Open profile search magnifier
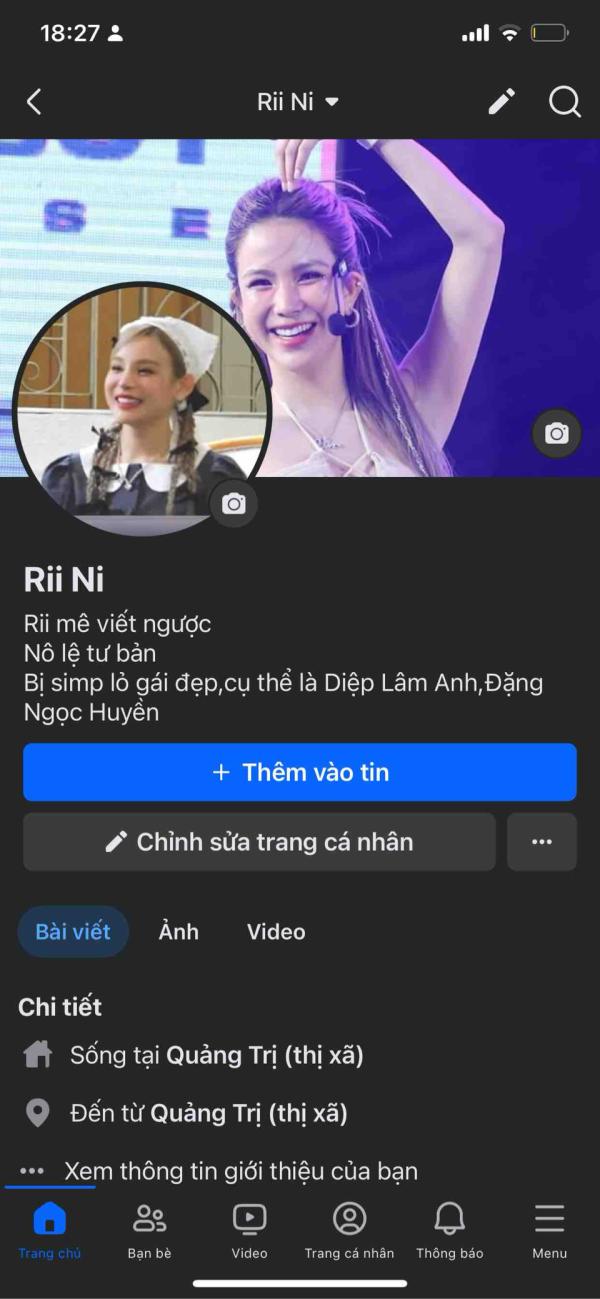 pos(564,102)
